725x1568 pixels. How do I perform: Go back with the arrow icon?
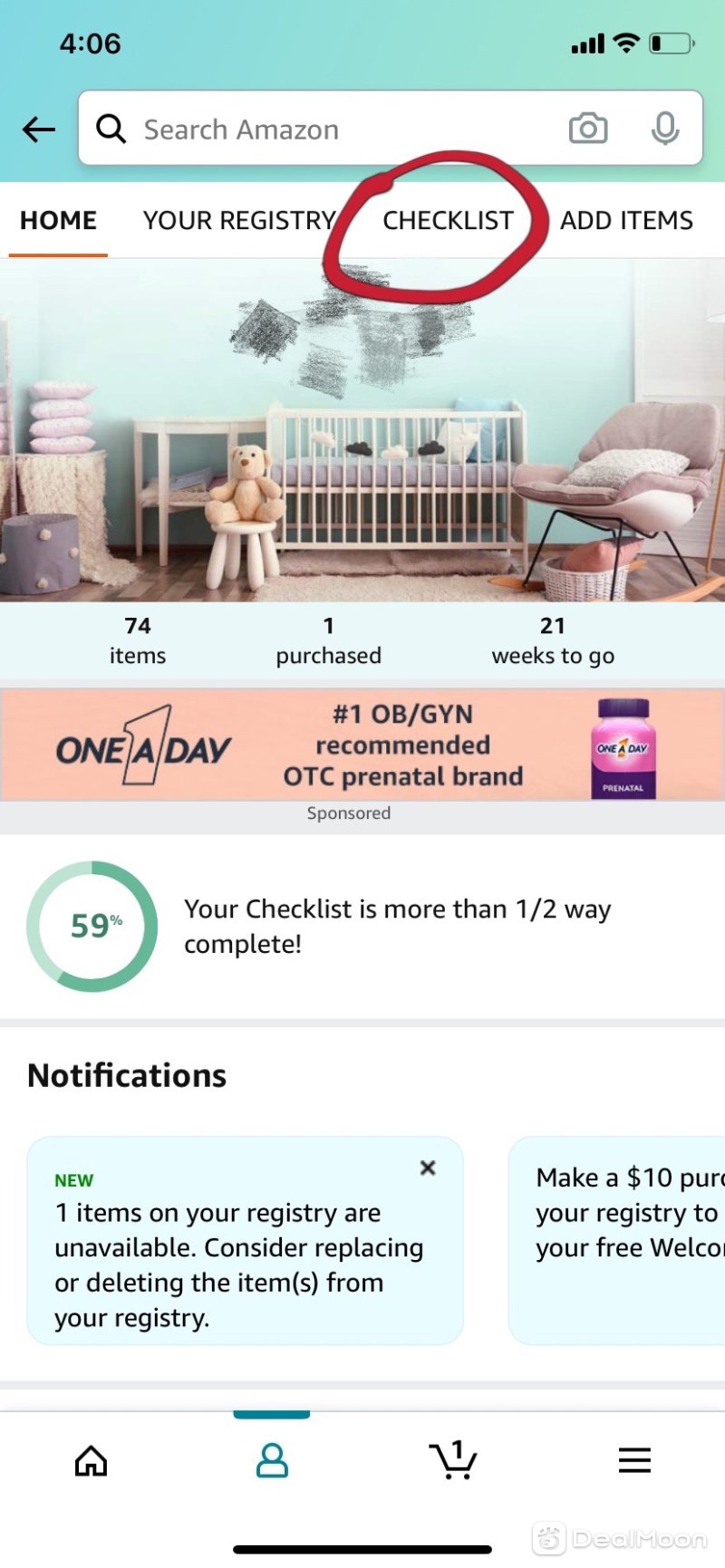(x=39, y=130)
